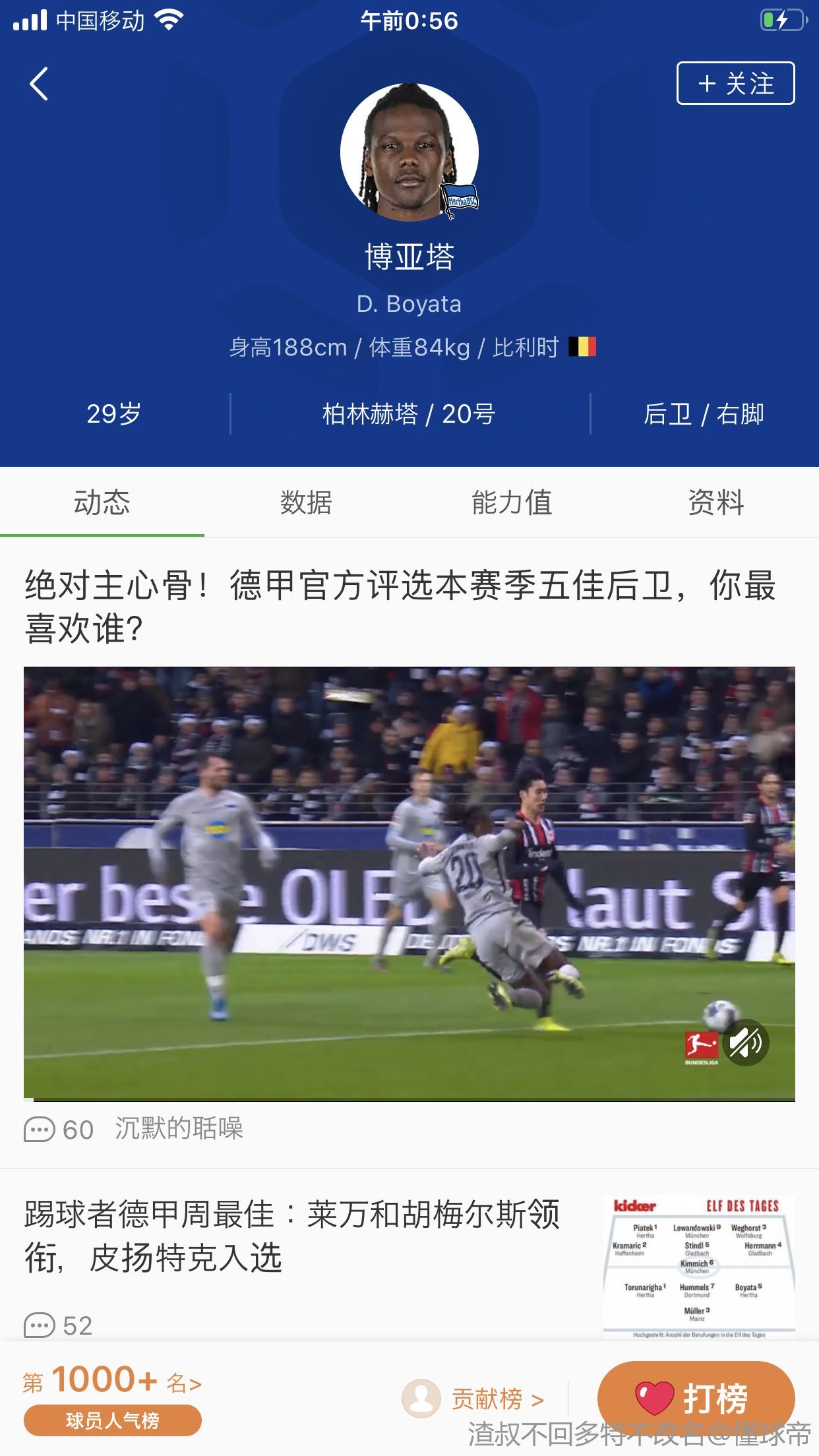Tap the 打榜 button
Screen dimensions: 819x1456
coord(696,1397)
